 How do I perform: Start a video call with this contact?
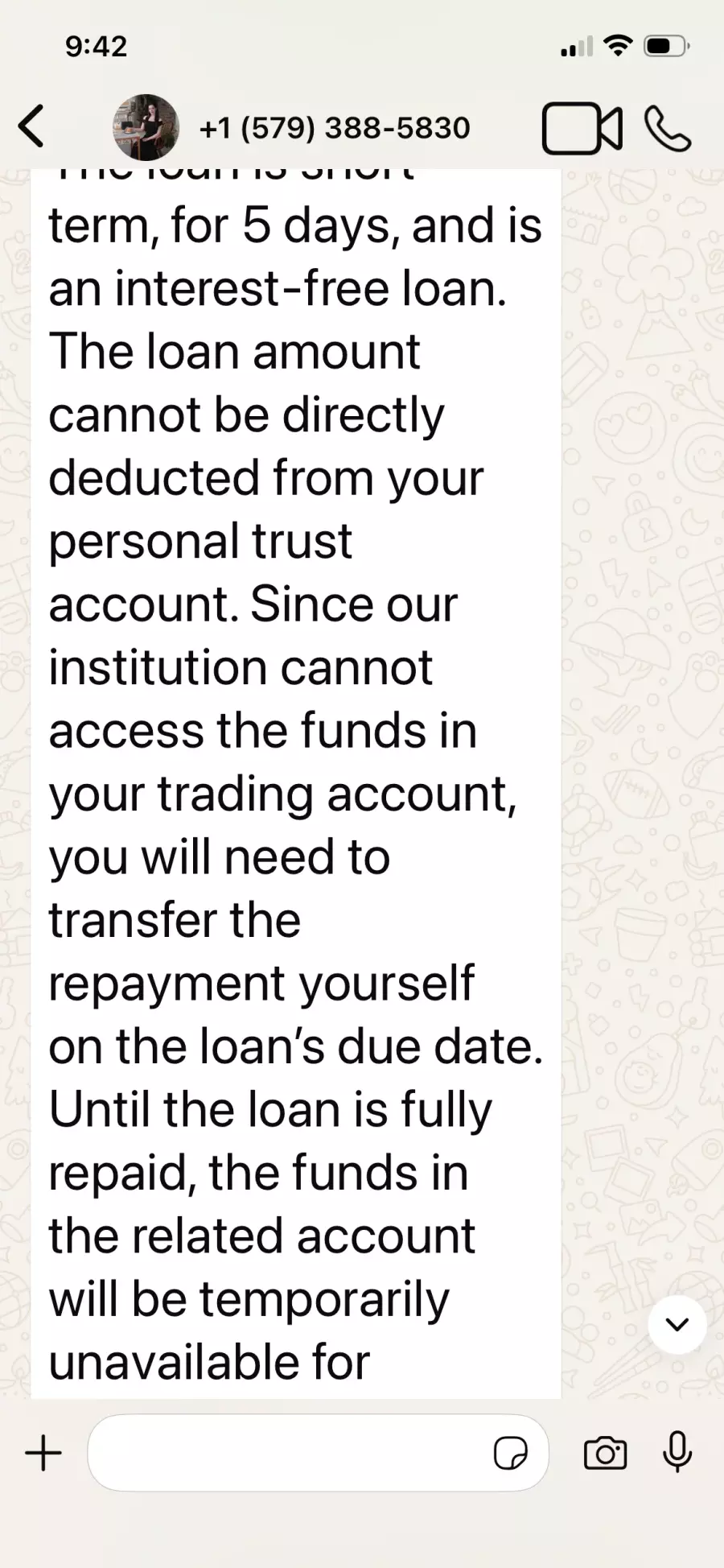click(x=582, y=128)
